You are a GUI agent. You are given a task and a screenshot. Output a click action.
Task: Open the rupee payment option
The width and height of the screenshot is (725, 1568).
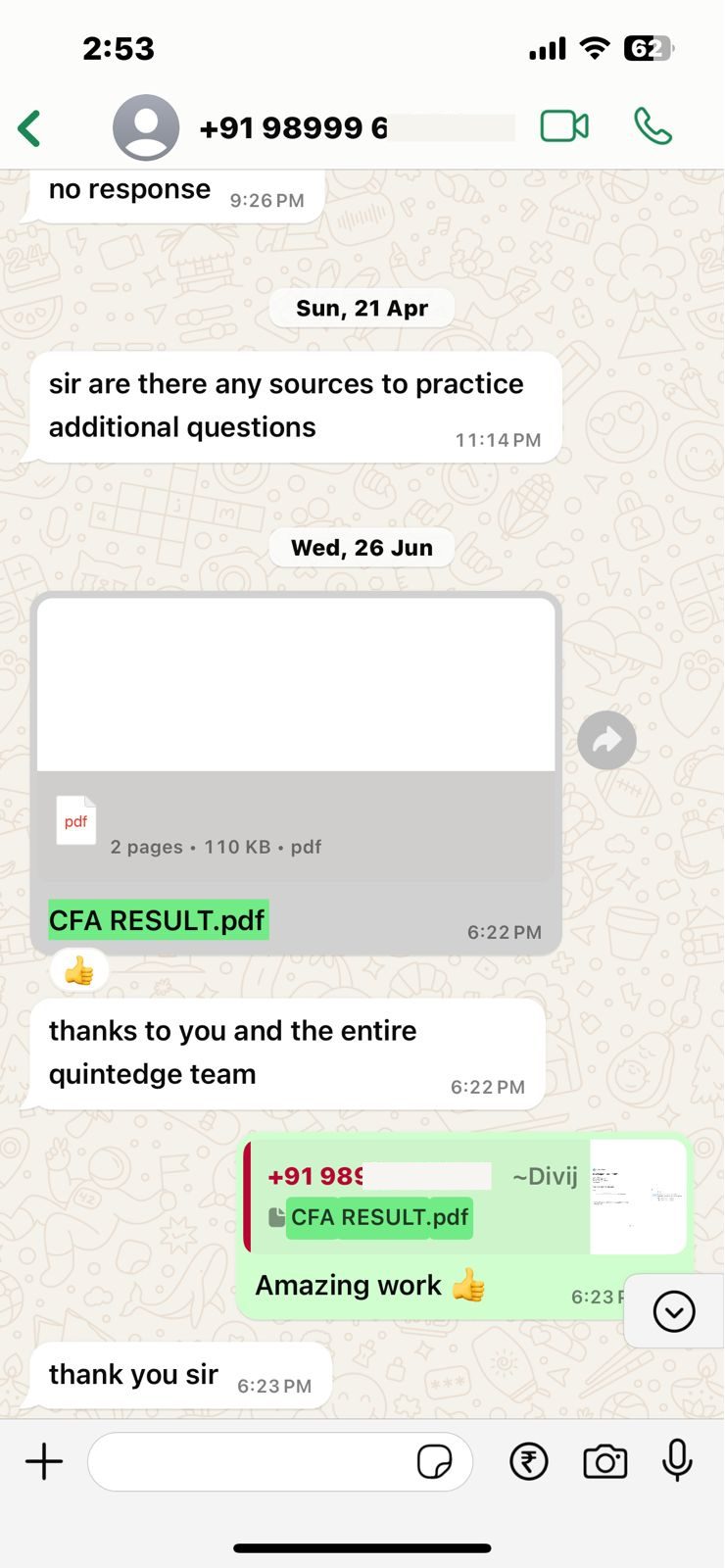529,1462
